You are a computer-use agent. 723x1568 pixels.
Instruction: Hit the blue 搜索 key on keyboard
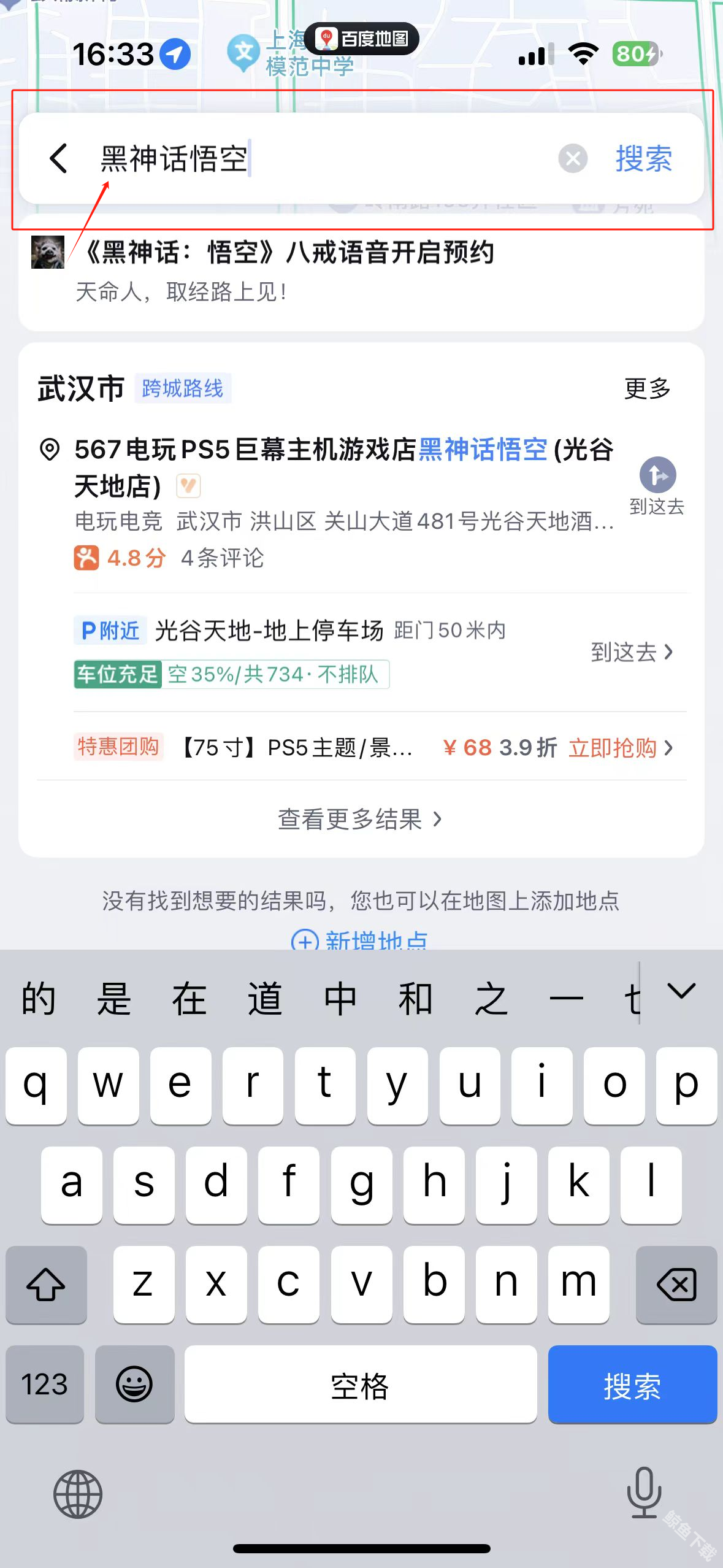(632, 1385)
